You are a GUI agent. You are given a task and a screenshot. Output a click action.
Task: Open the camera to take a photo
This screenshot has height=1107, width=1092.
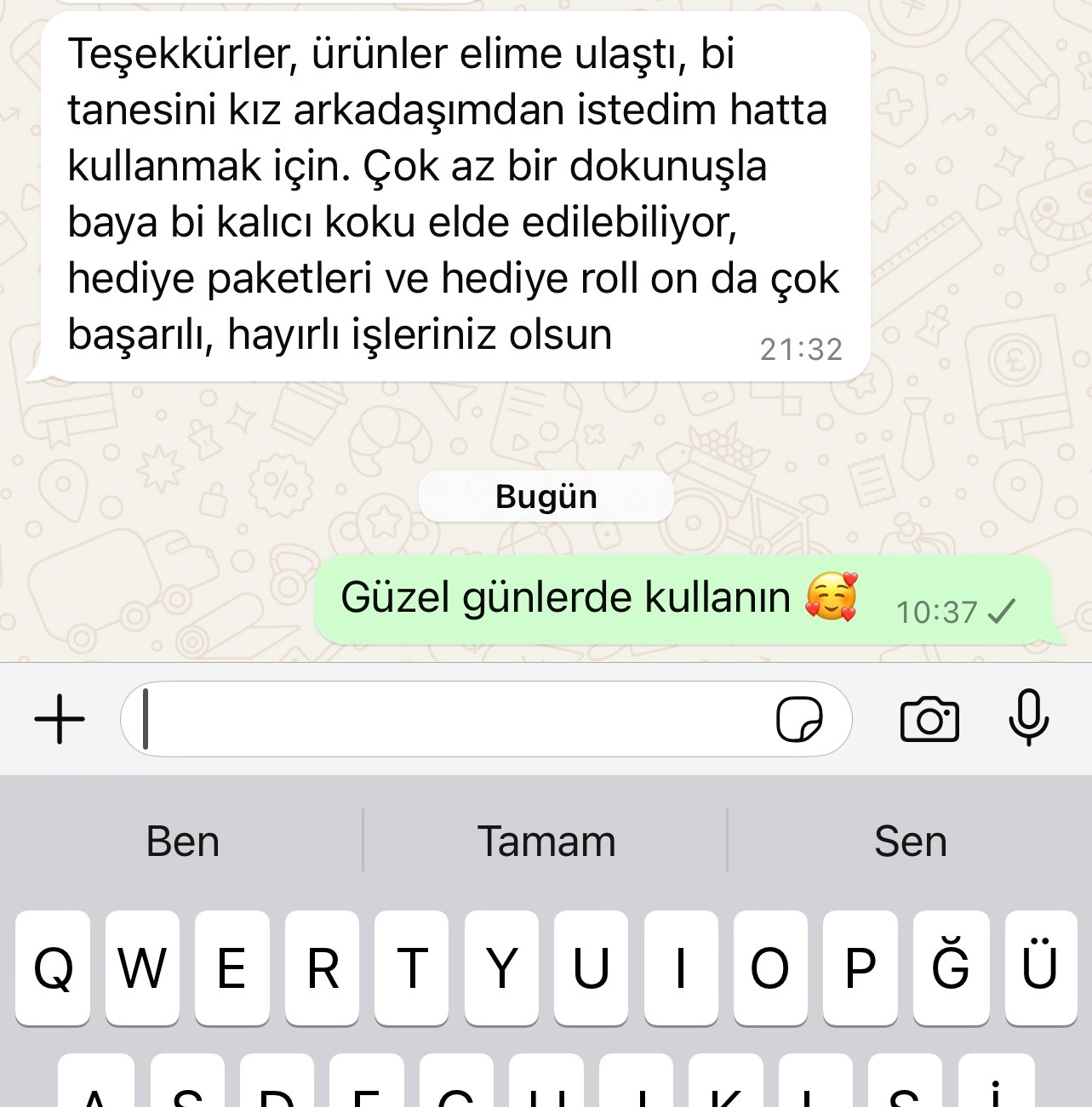click(x=929, y=720)
